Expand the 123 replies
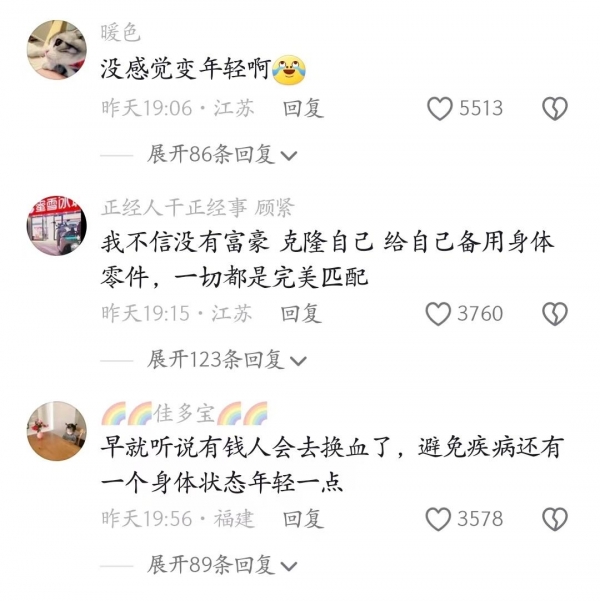 (x=227, y=359)
